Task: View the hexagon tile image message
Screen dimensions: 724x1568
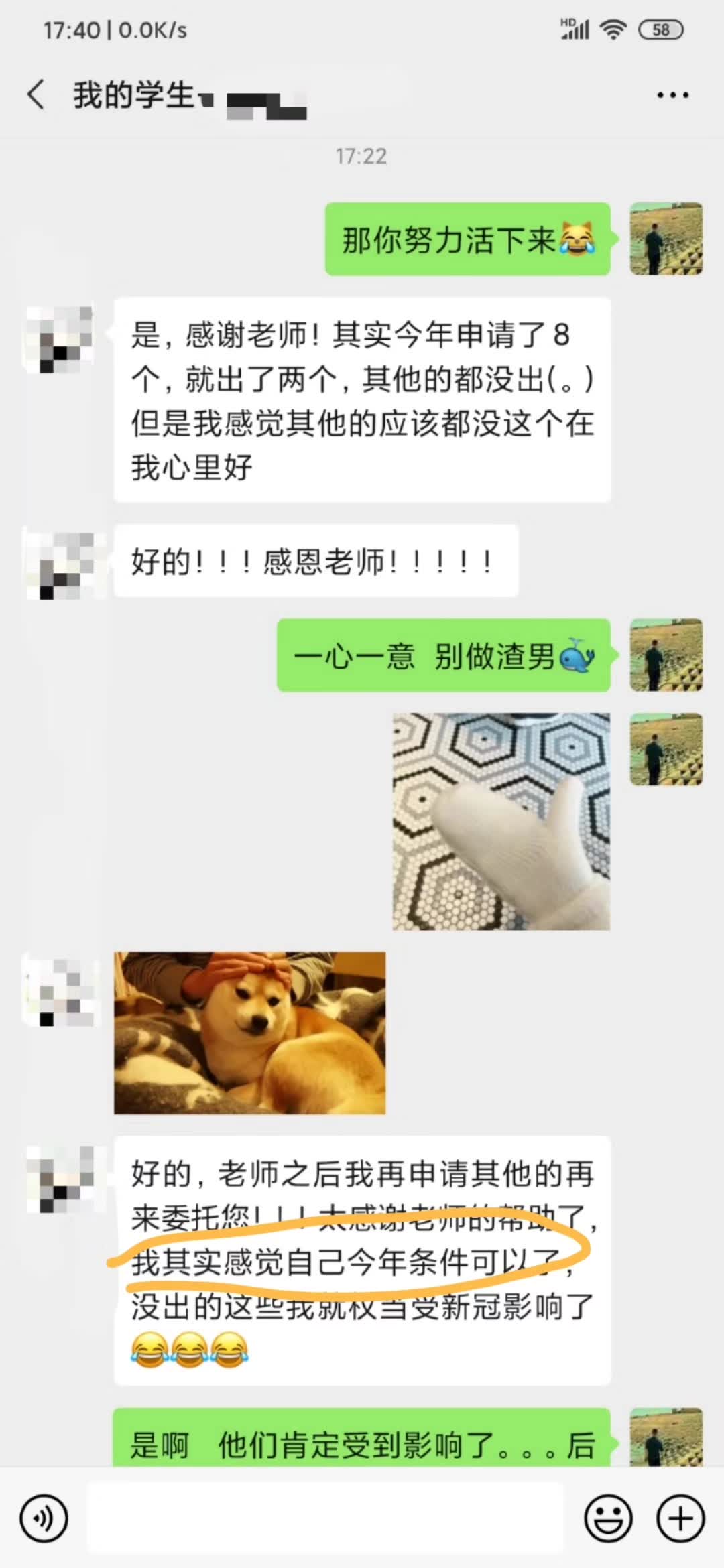Action: pos(501,821)
